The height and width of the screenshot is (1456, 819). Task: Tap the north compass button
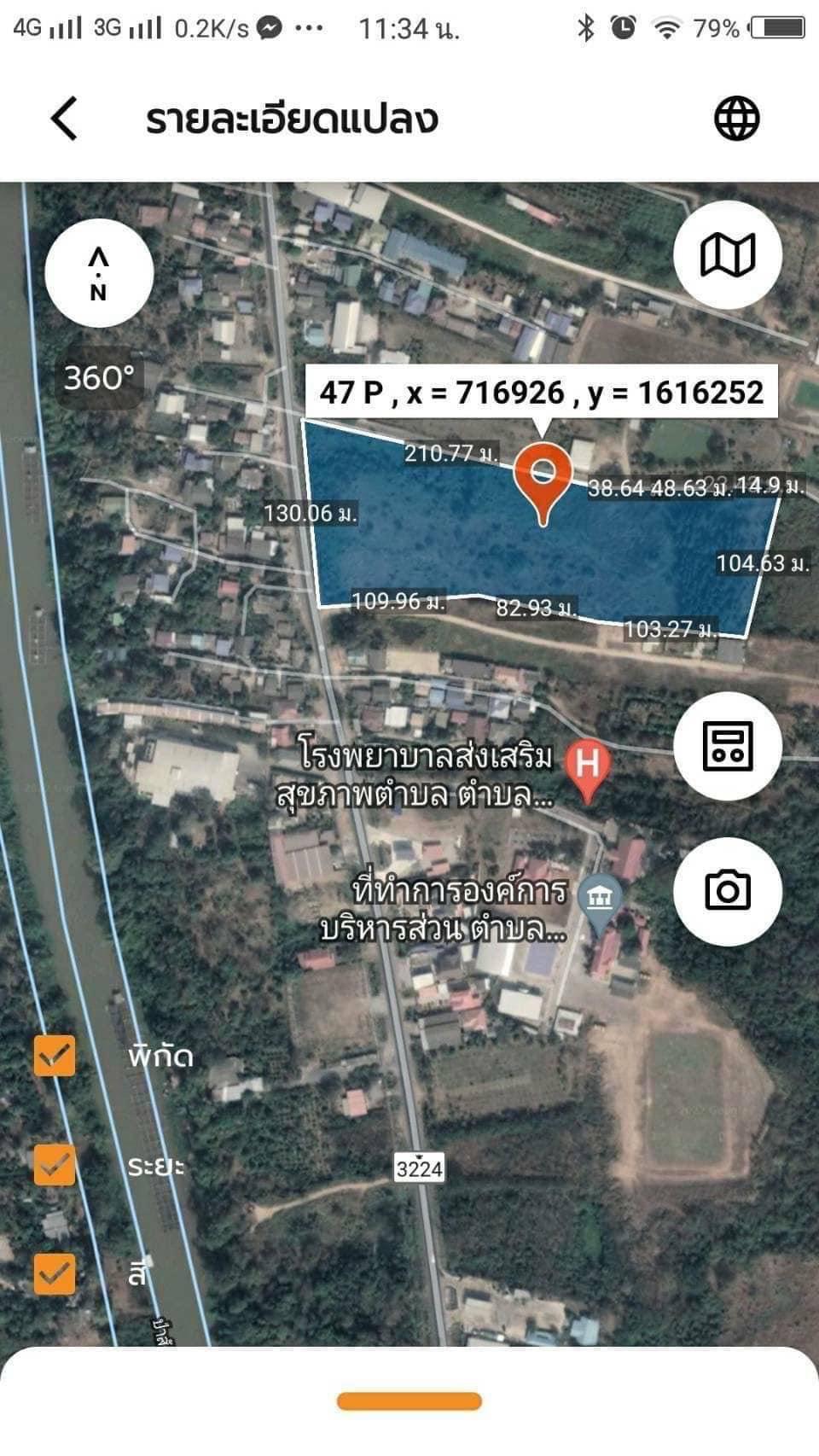[99, 273]
